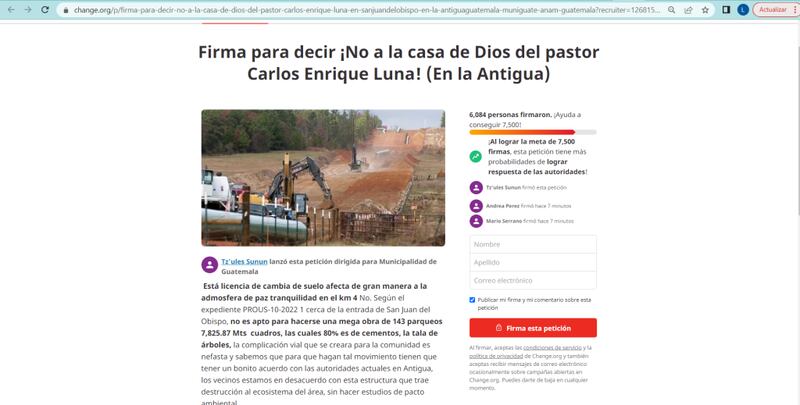Focus the Apellido field
Screen dimensions: 800x405
click(533, 262)
